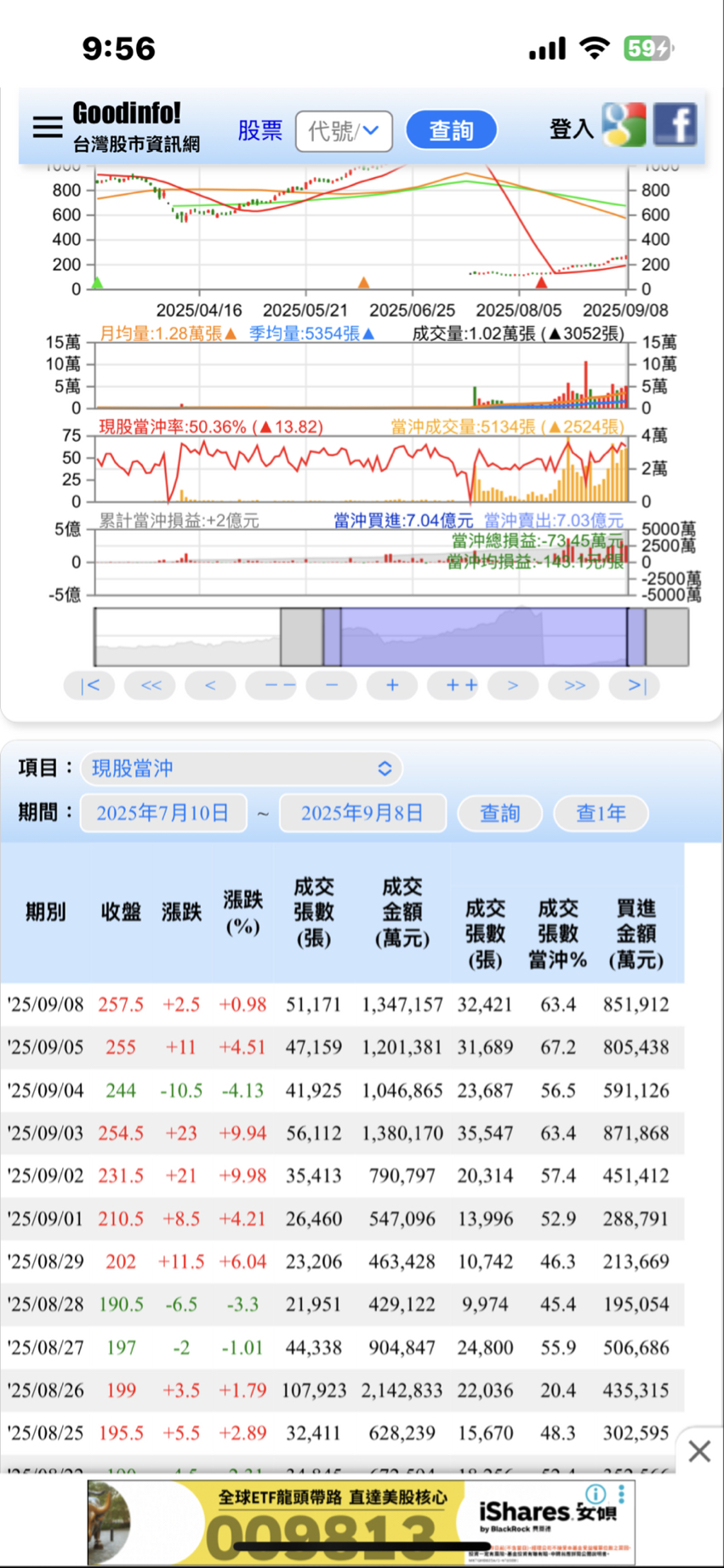Image resolution: width=724 pixels, height=1568 pixels.
Task: Tap 登入 to log in
Action: tap(571, 129)
